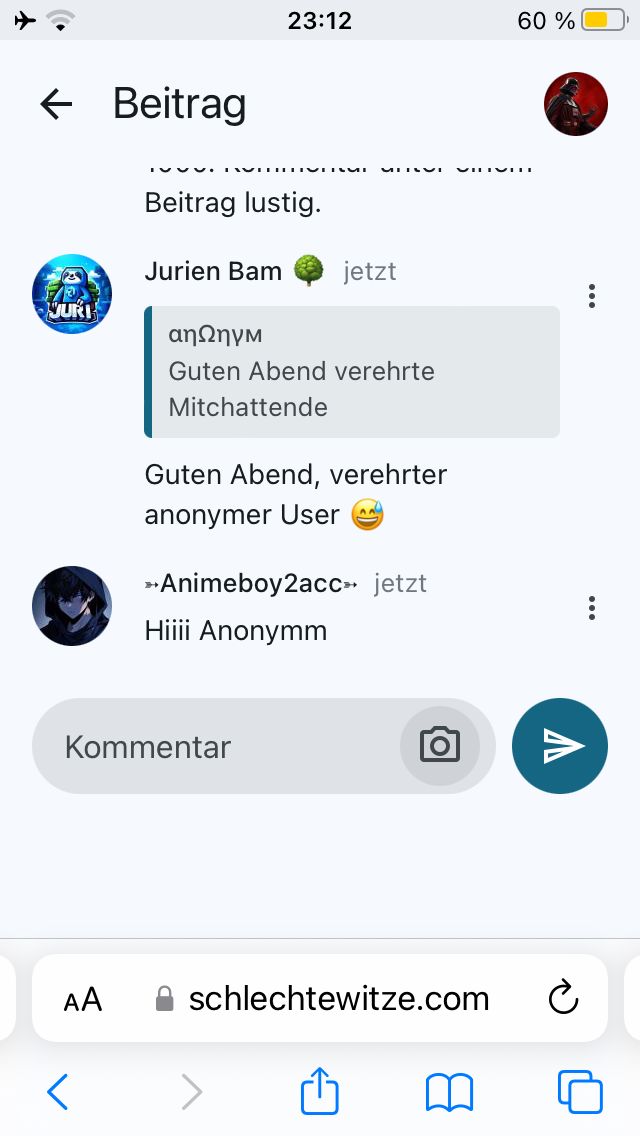Open the Safari text size menu
640x1136 pixels.
[x=83, y=999]
